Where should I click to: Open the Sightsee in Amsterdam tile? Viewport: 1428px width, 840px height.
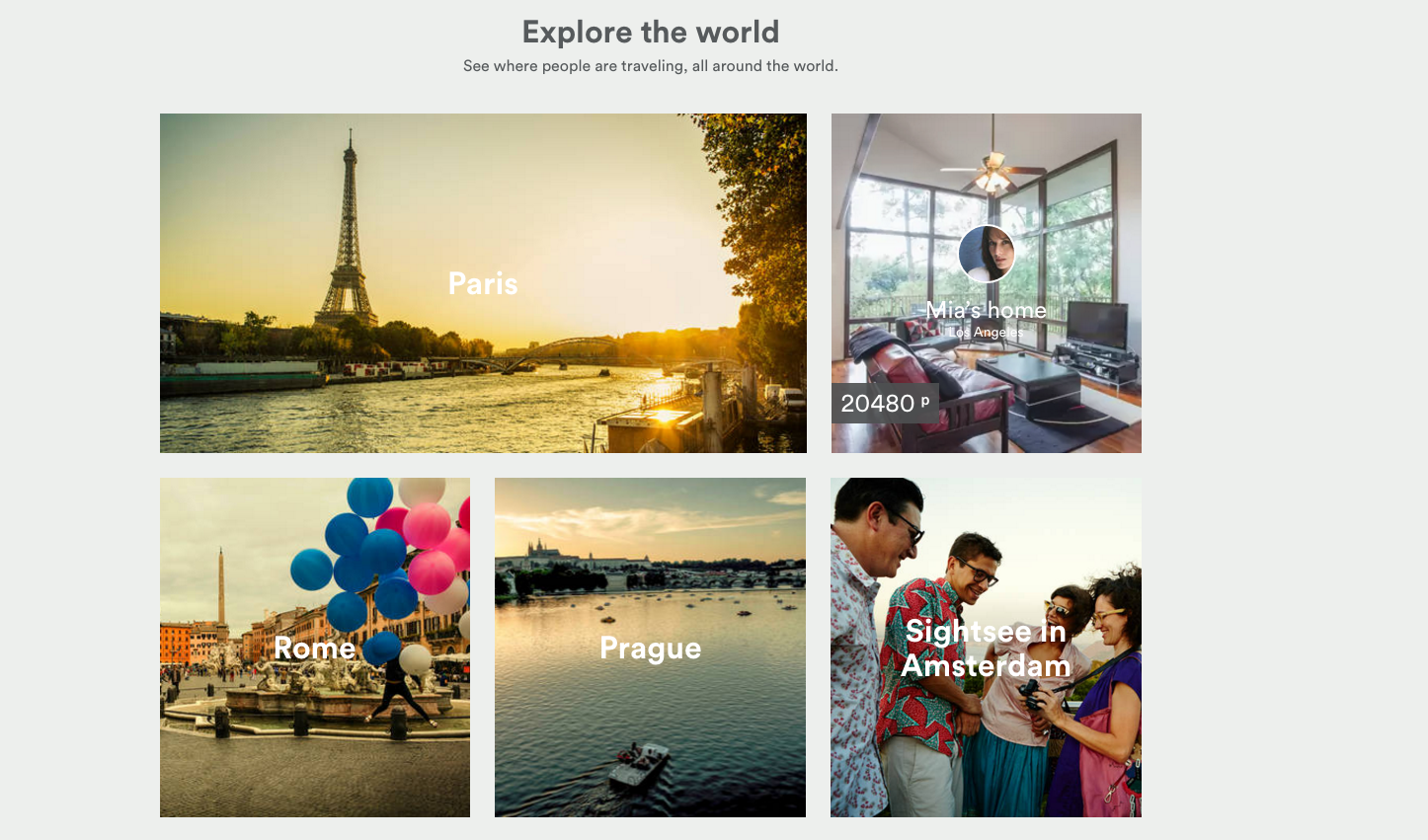(986, 648)
